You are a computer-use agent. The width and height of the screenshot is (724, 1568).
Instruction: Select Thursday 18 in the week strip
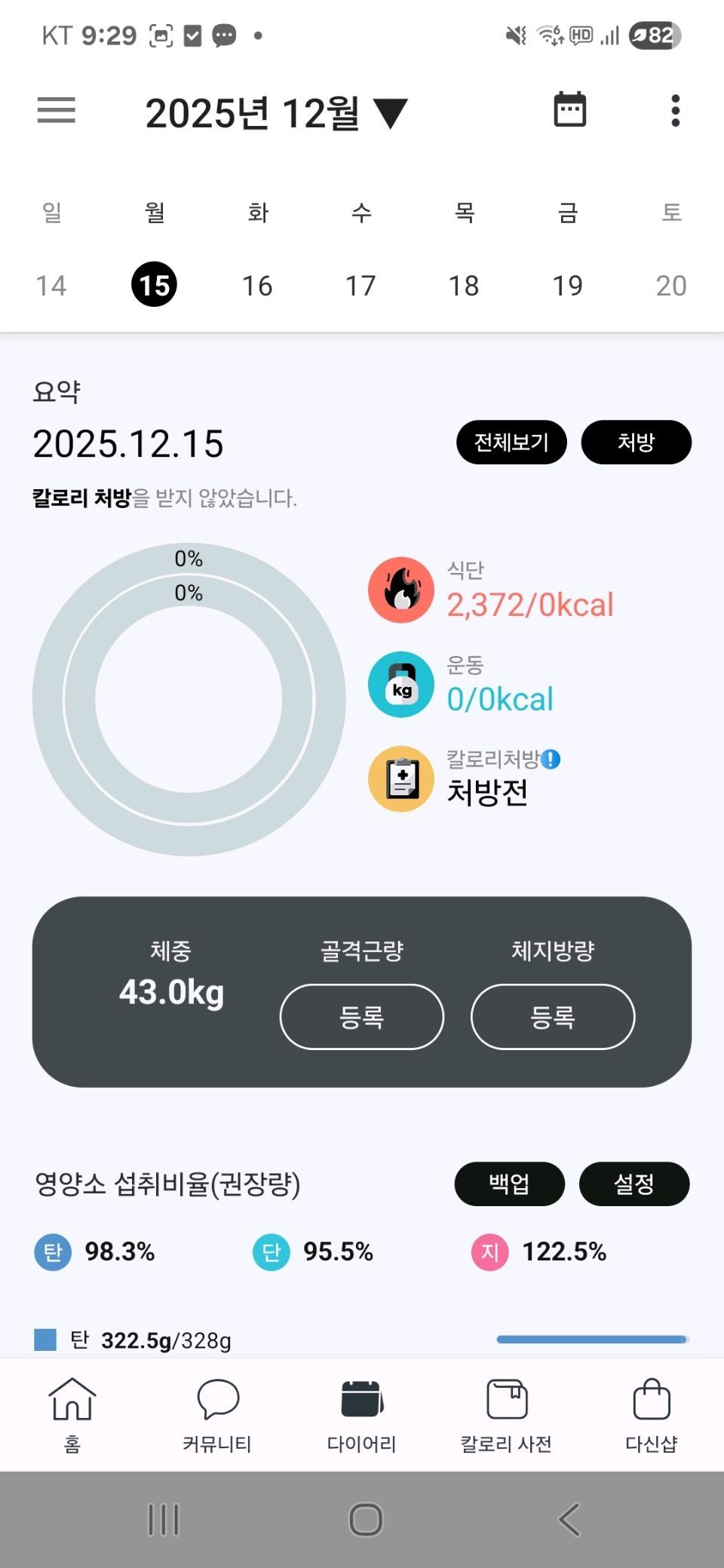coord(464,286)
